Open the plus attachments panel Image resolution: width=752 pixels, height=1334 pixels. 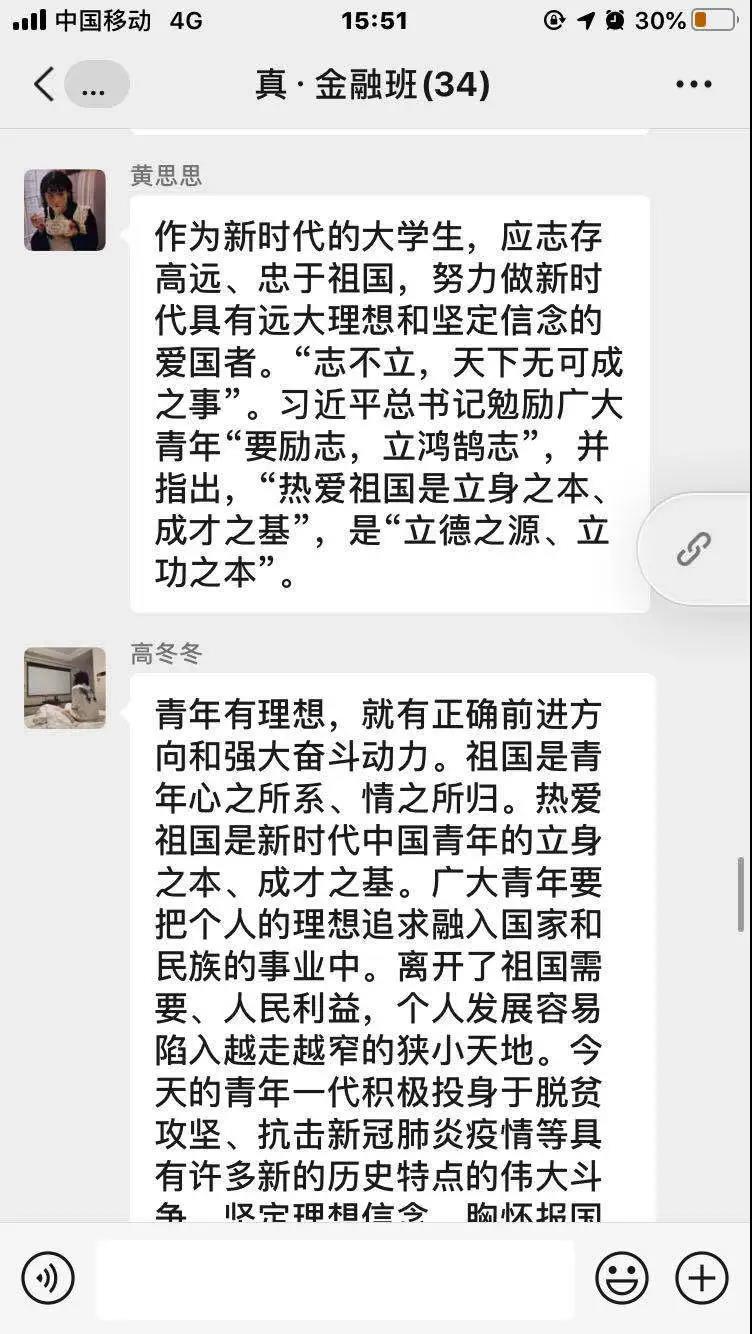point(702,1277)
